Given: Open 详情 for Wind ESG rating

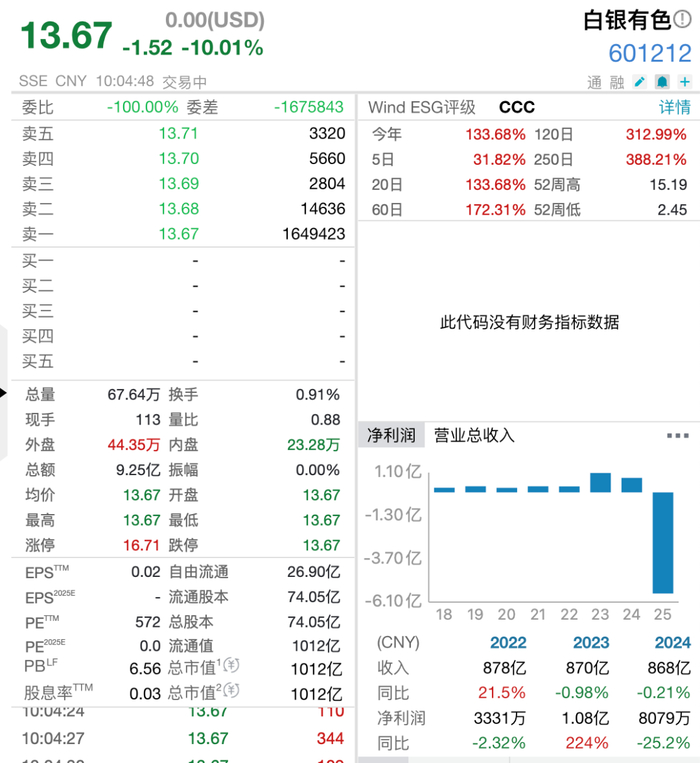Looking at the screenshot, I should point(674,107).
